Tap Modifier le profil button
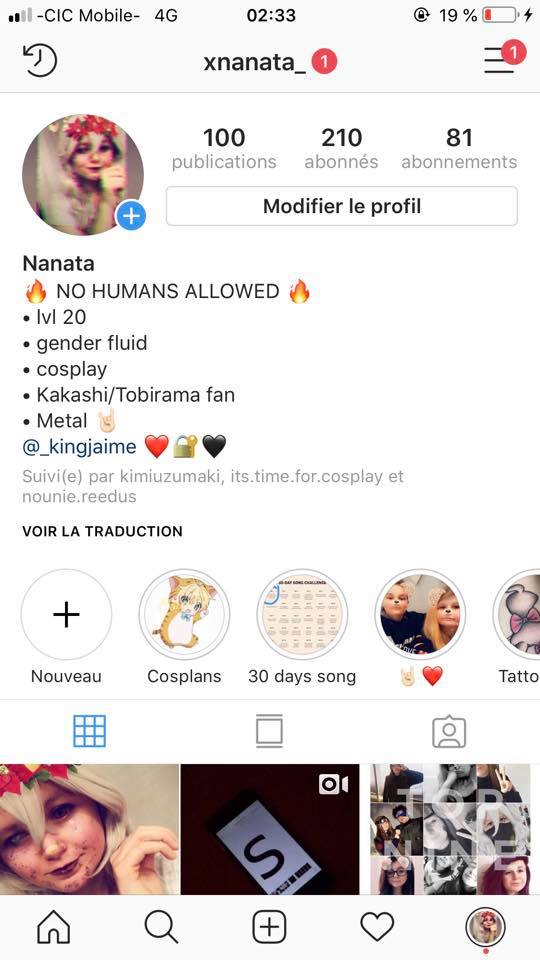 pyautogui.click(x=342, y=206)
